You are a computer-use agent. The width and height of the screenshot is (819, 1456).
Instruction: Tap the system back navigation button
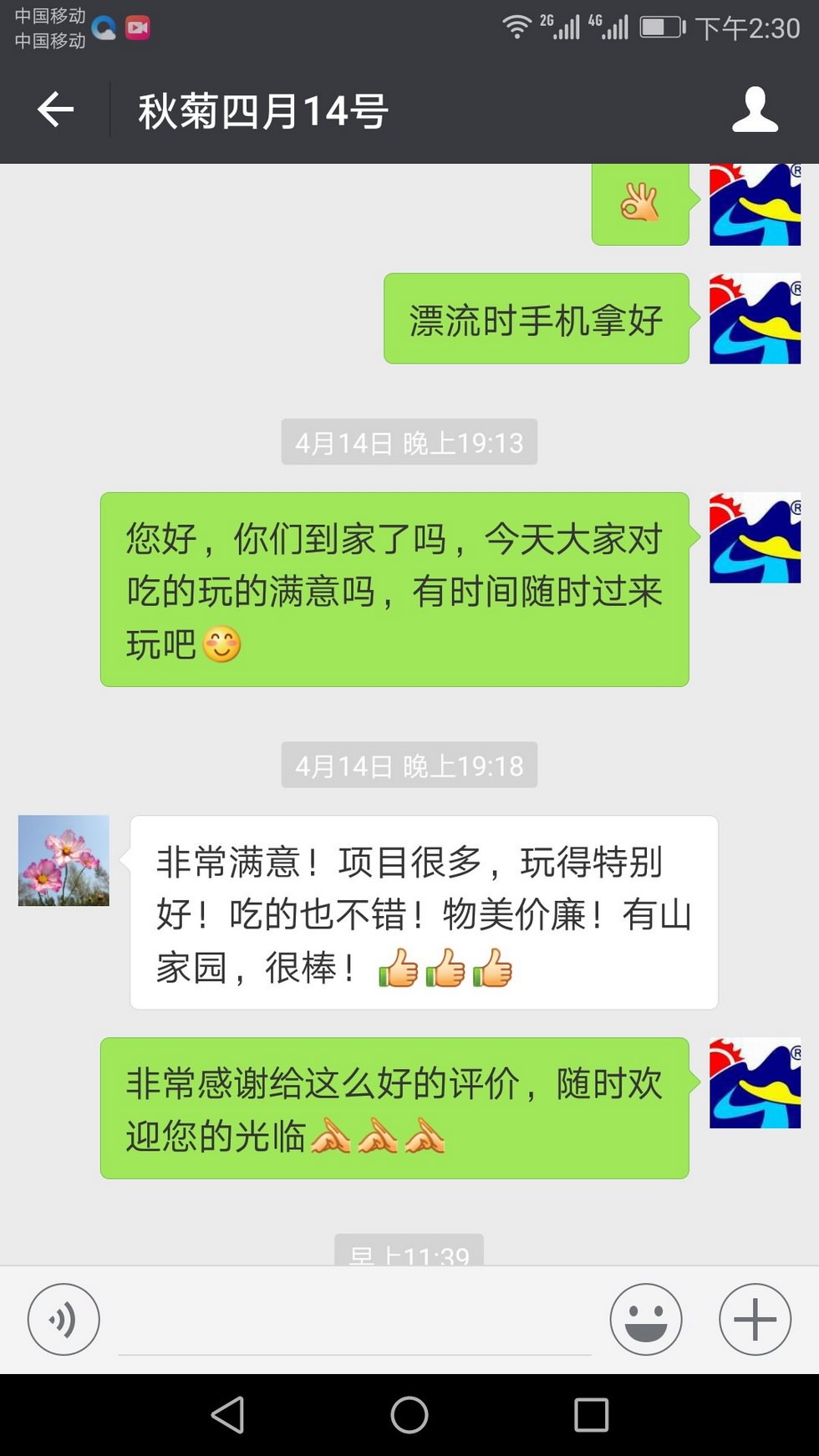(227, 1415)
